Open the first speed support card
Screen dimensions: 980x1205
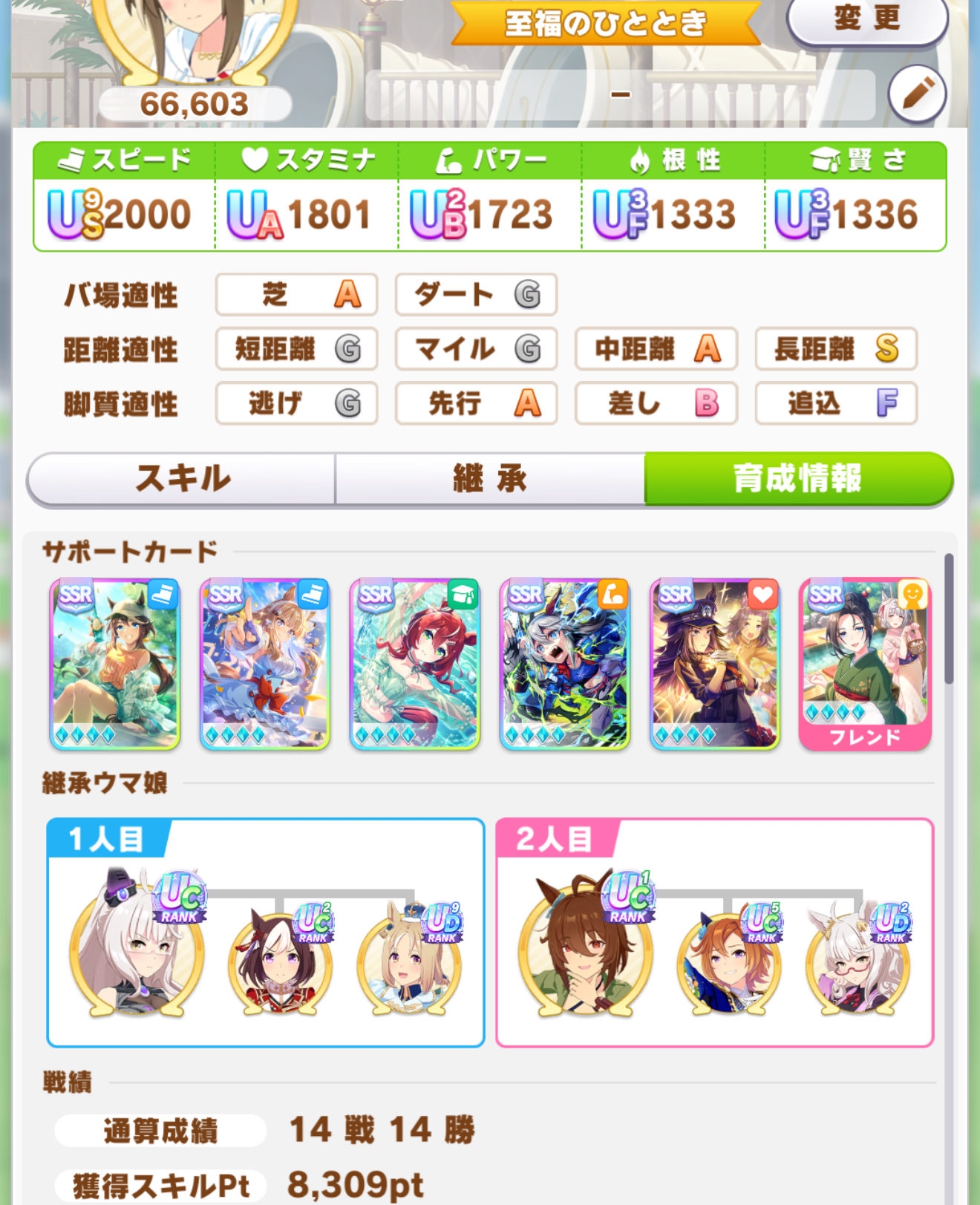pyautogui.click(x=115, y=663)
